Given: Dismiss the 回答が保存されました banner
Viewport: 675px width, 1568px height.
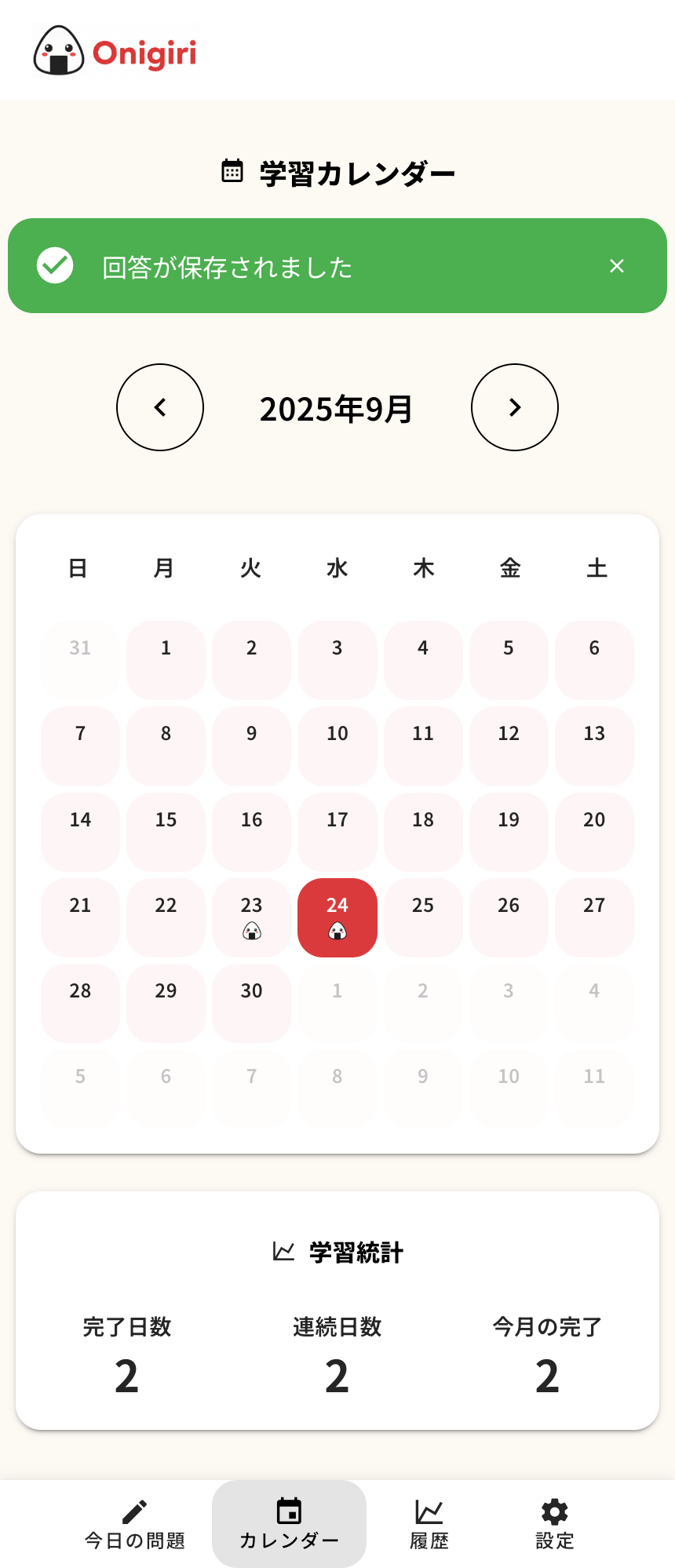Looking at the screenshot, I should pyautogui.click(x=617, y=266).
